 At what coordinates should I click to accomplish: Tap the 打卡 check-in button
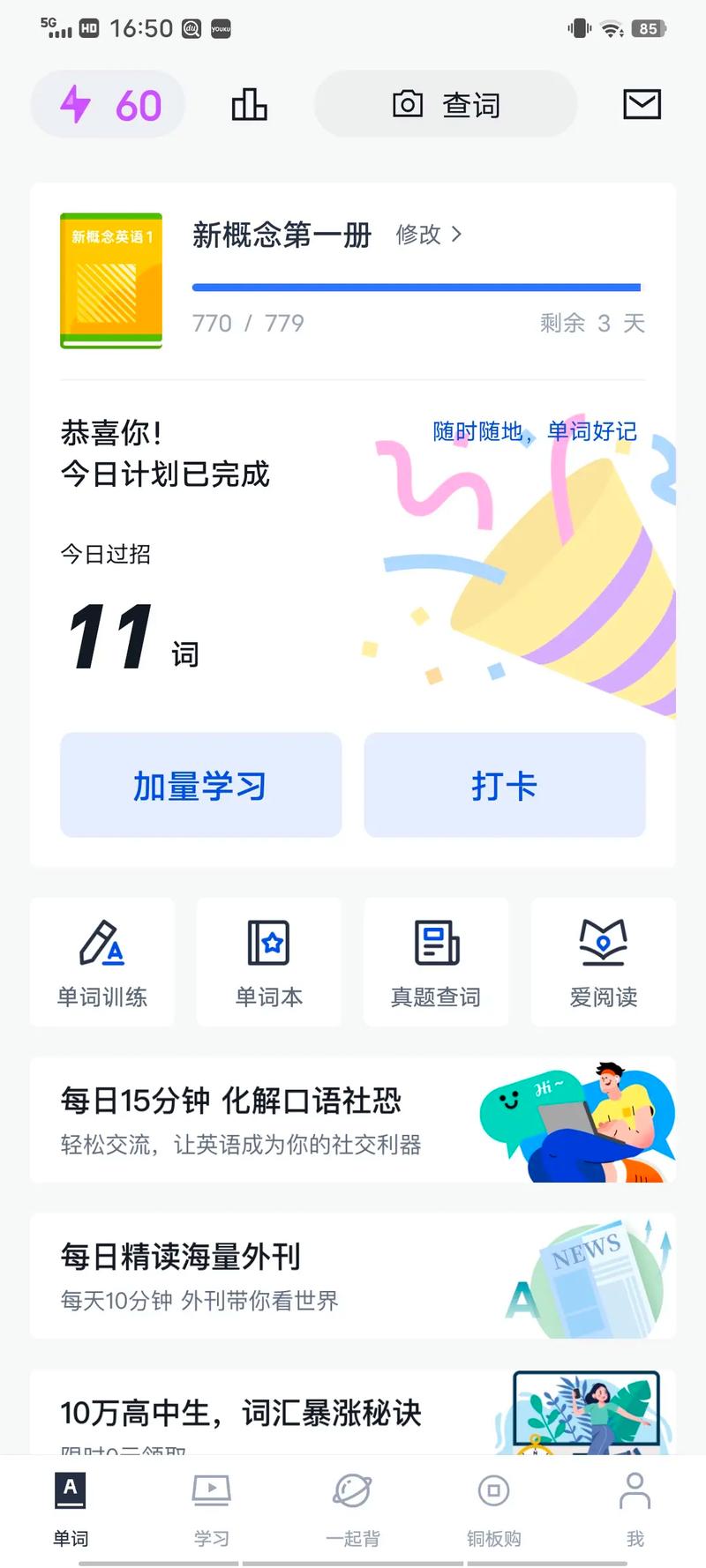(x=504, y=785)
